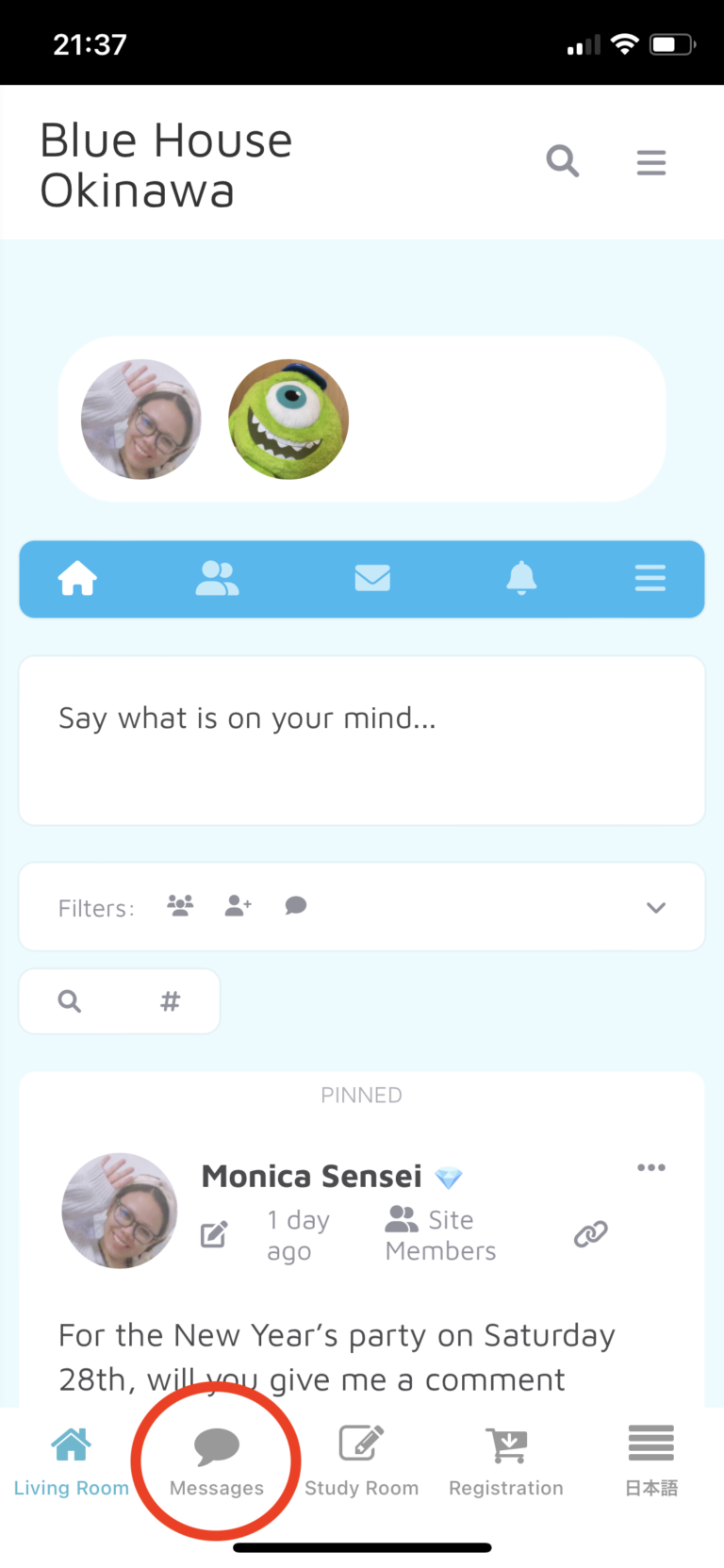Open Monica Sensei's profile name
The width and height of the screenshot is (724, 1568).
coord(312,1176)
